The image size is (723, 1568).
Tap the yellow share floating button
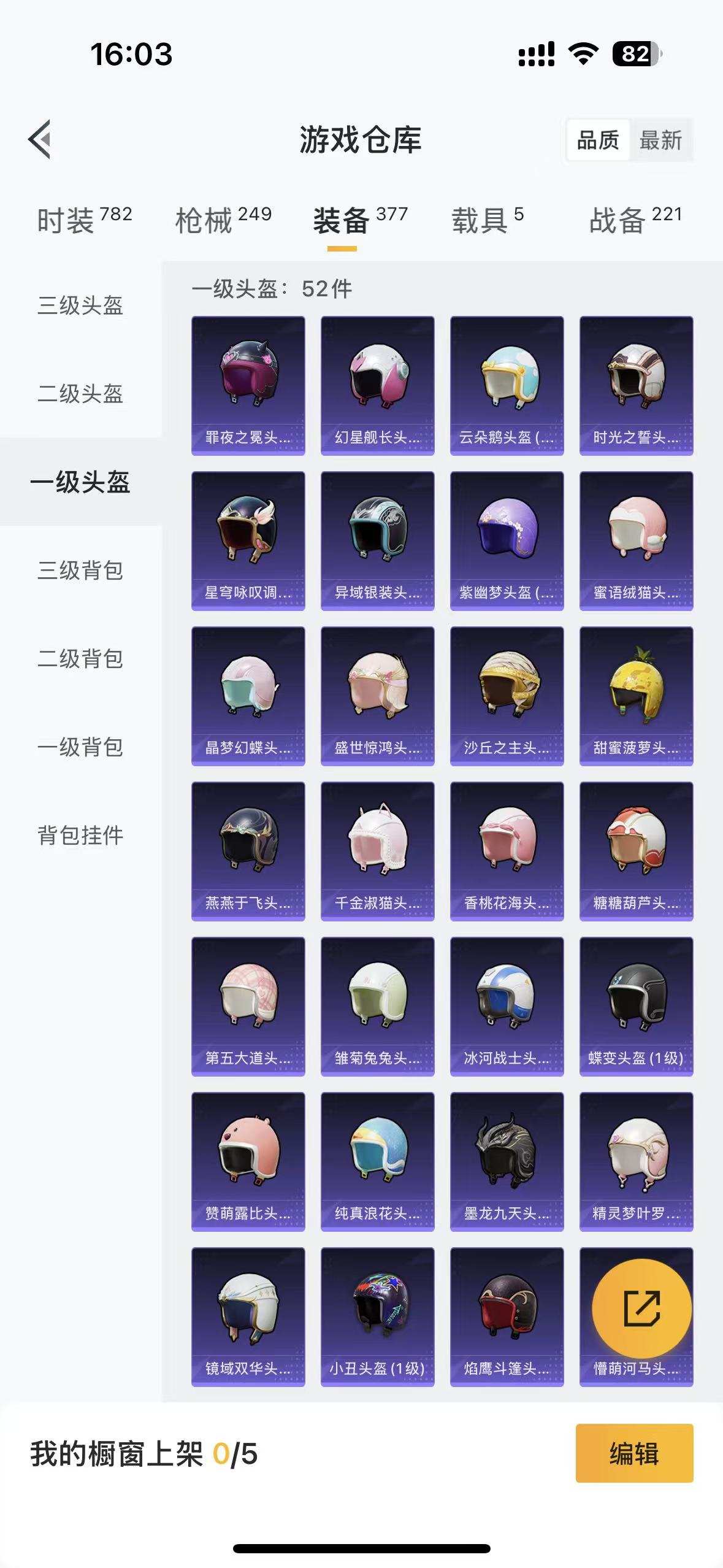pyautogui.click(x=641, y=1309)
